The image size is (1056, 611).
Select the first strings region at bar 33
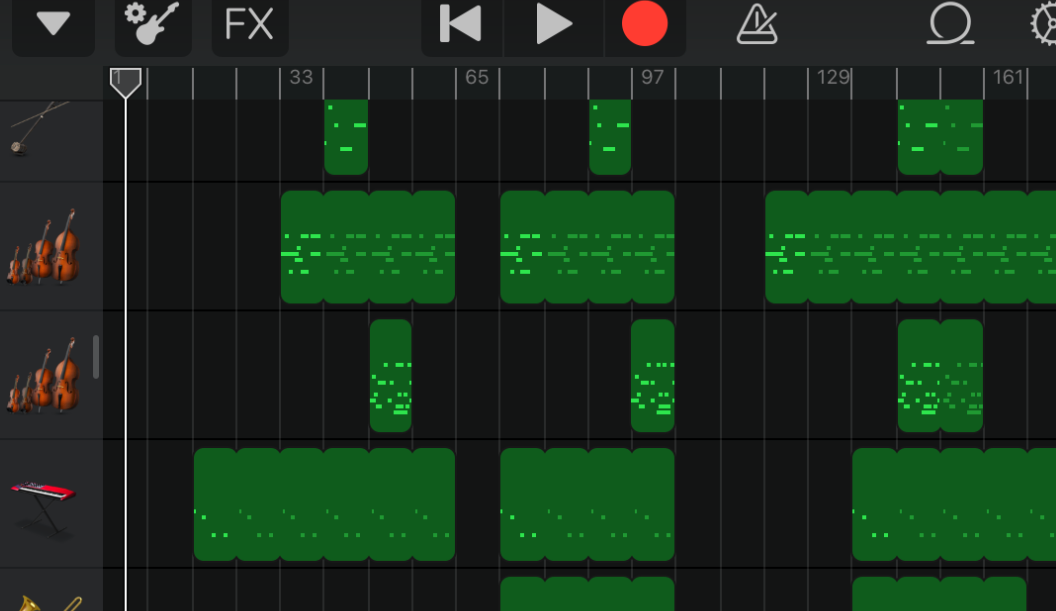302,247
